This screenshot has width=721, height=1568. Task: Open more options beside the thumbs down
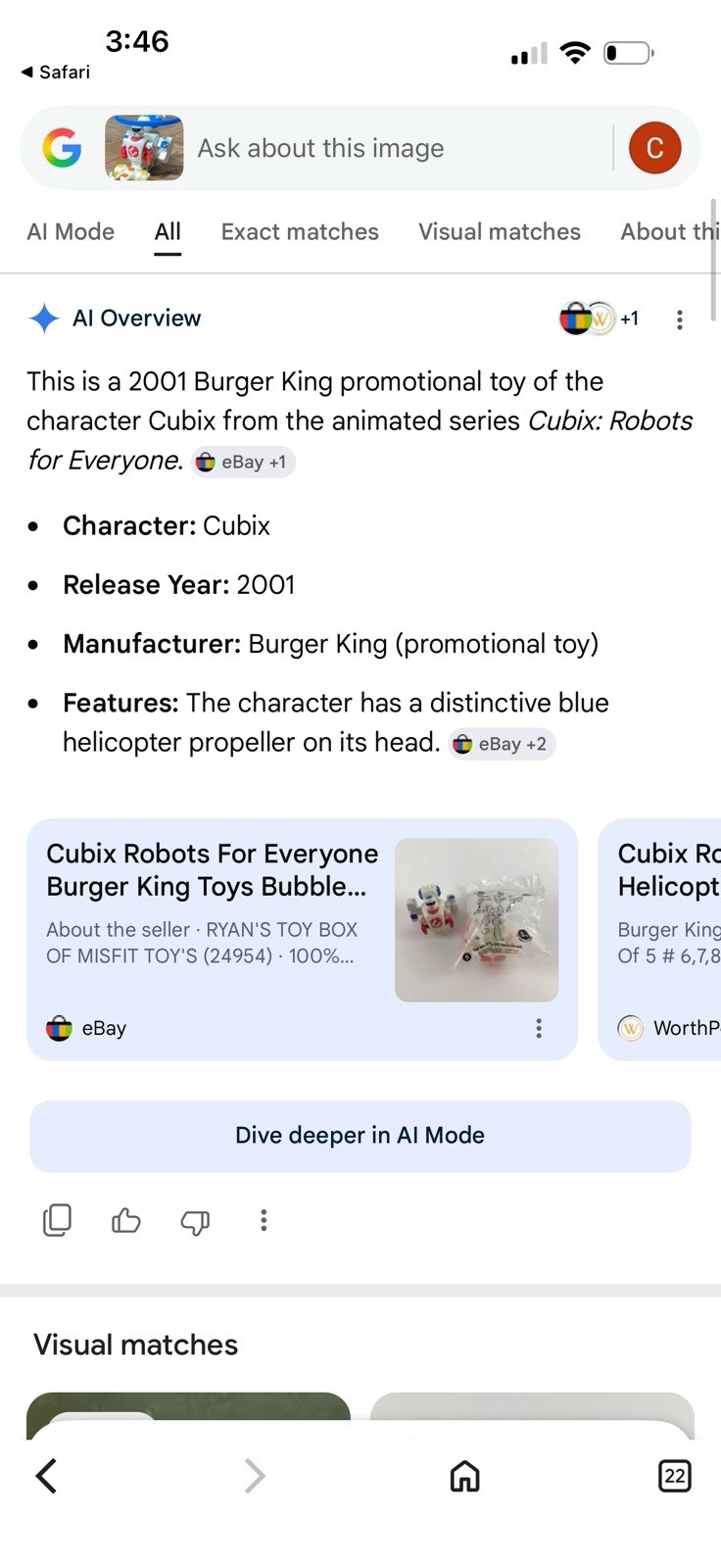click(264, 1220)
